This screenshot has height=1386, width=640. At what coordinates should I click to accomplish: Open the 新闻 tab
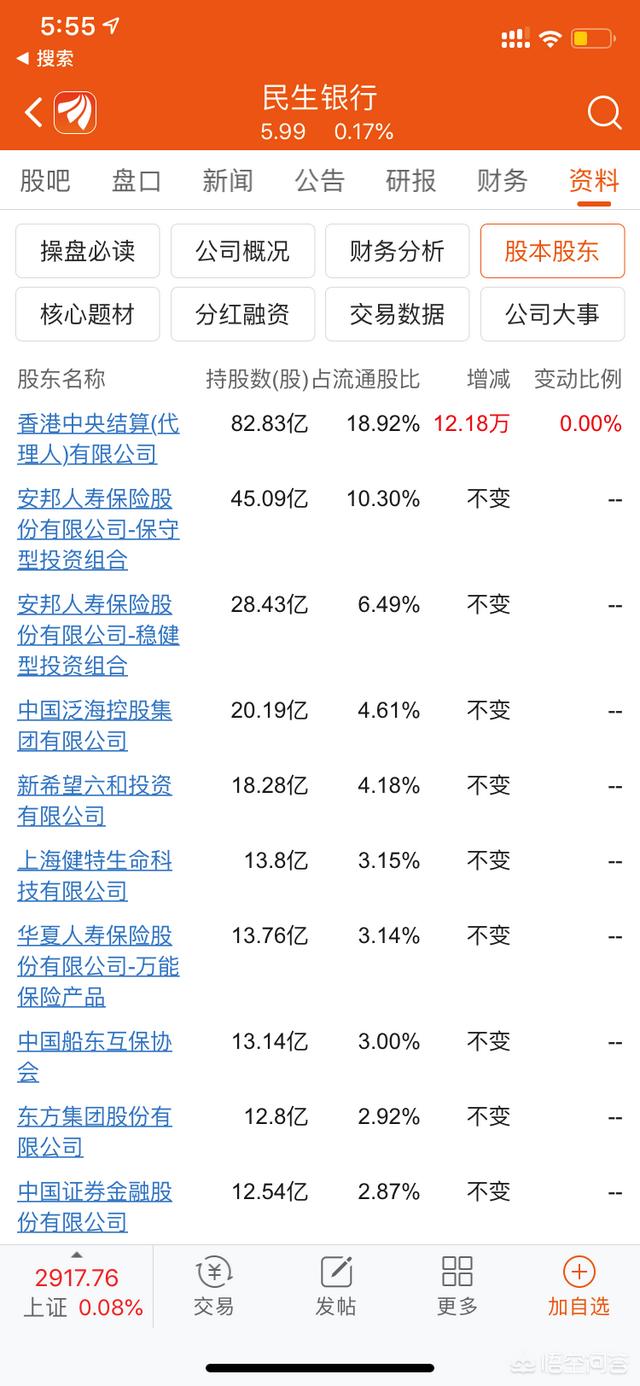tap(228, 181)
